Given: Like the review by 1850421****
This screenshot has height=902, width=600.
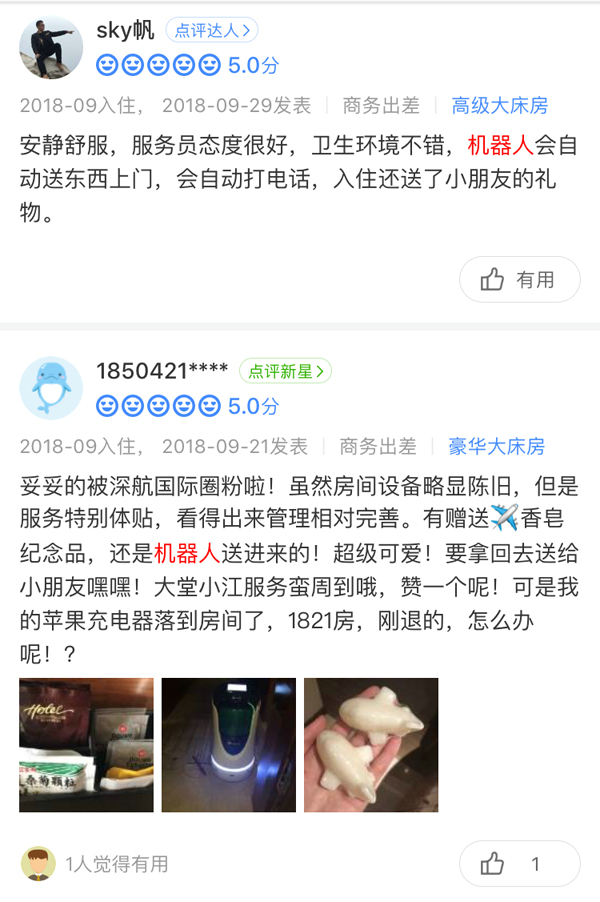Looking at the screenshot, I should (519, 864).
